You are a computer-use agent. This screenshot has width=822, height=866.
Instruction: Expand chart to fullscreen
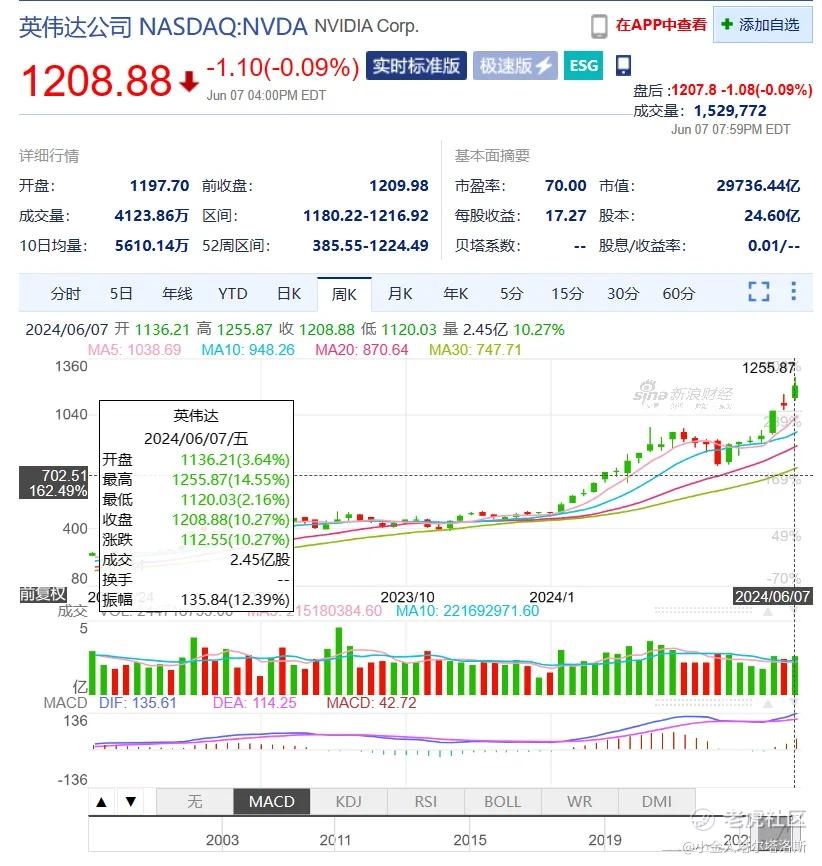tap(759, 292)
